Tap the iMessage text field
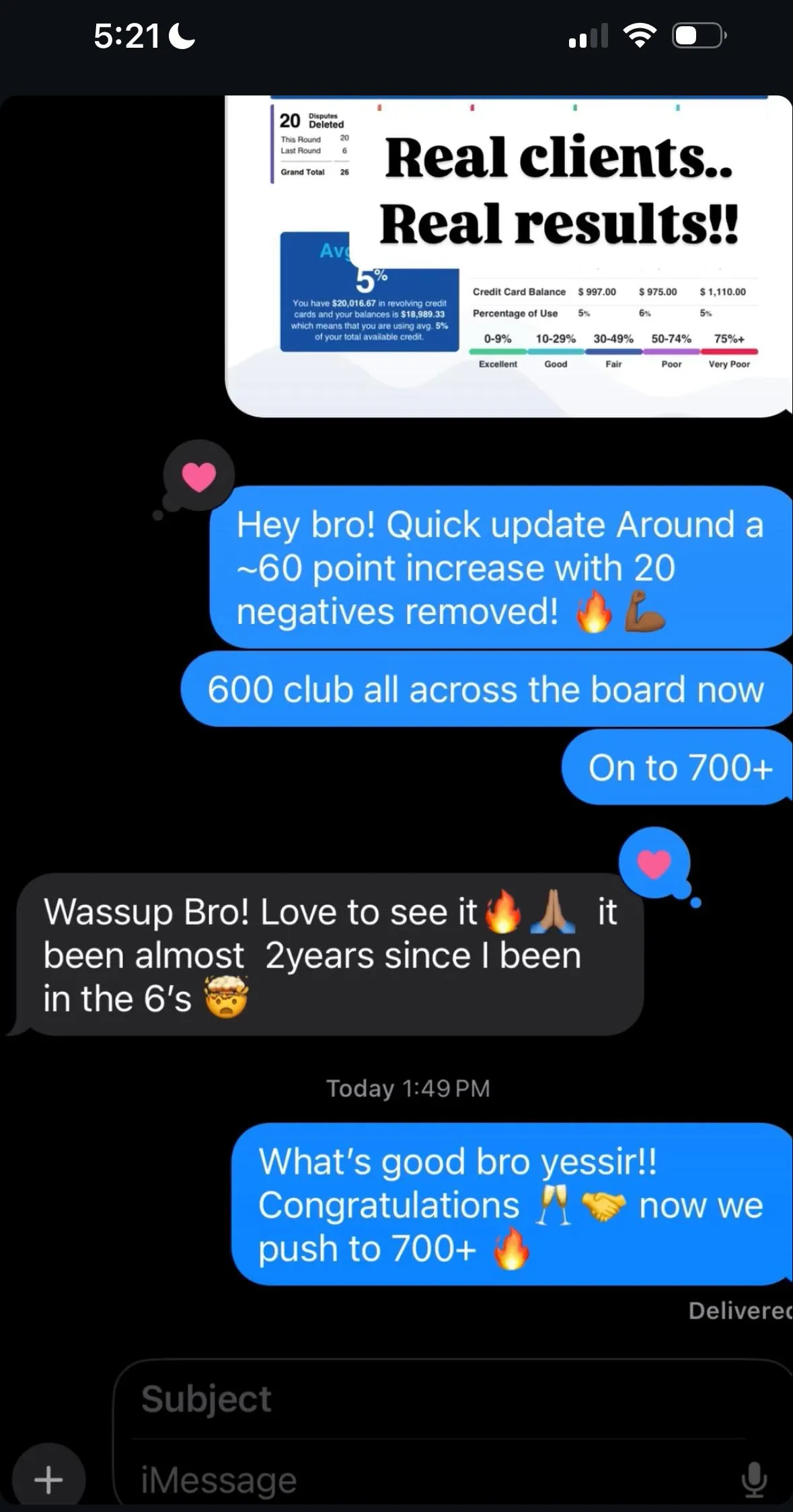The image size is (793, 1512). (x=430, y=1480)
